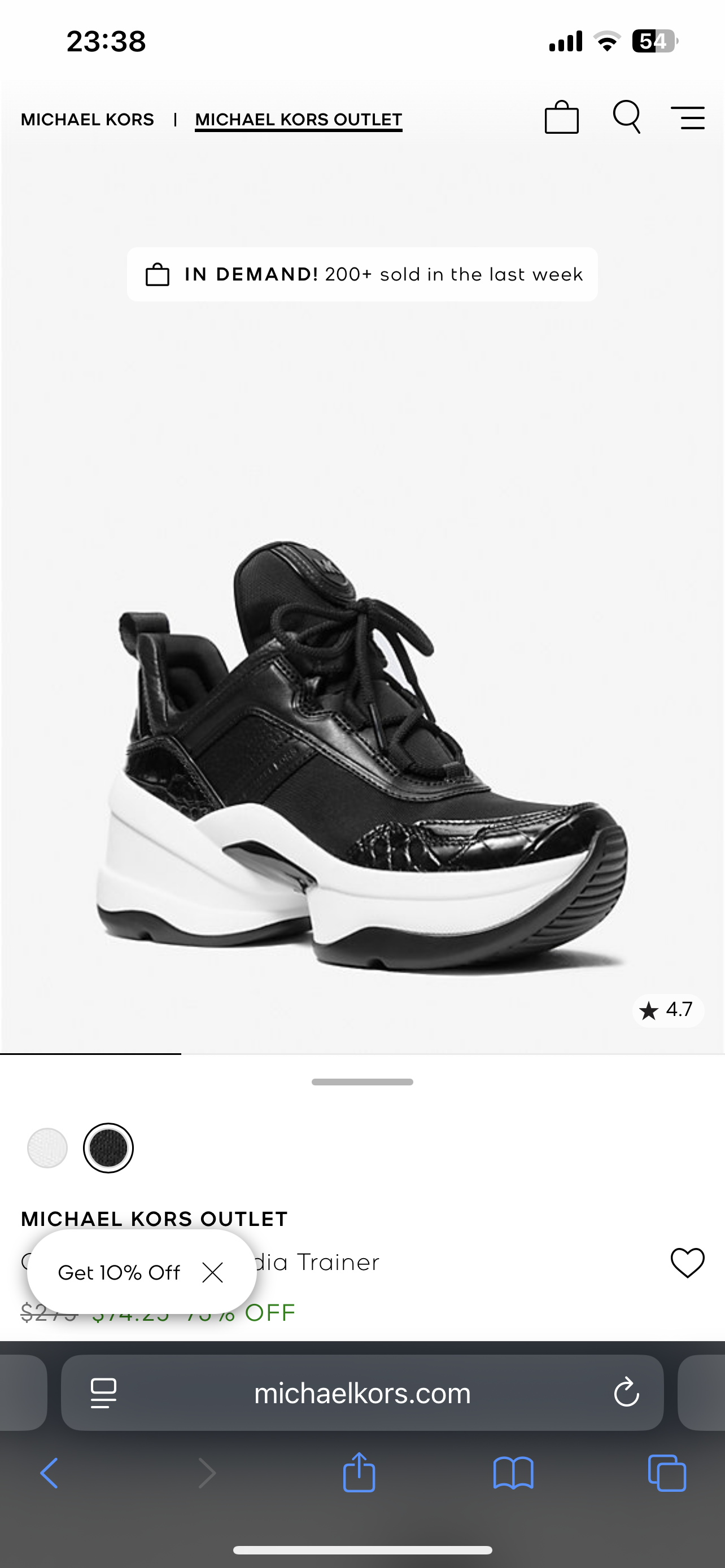The width and height of the screenshot is (725, 1568).
Task: Go to the Michael Kors main site
Action: [x=87, y=119]
